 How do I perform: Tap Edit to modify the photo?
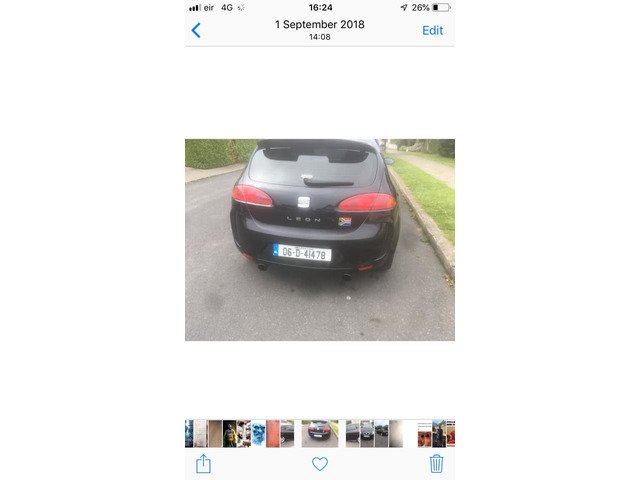coord(432,30)
